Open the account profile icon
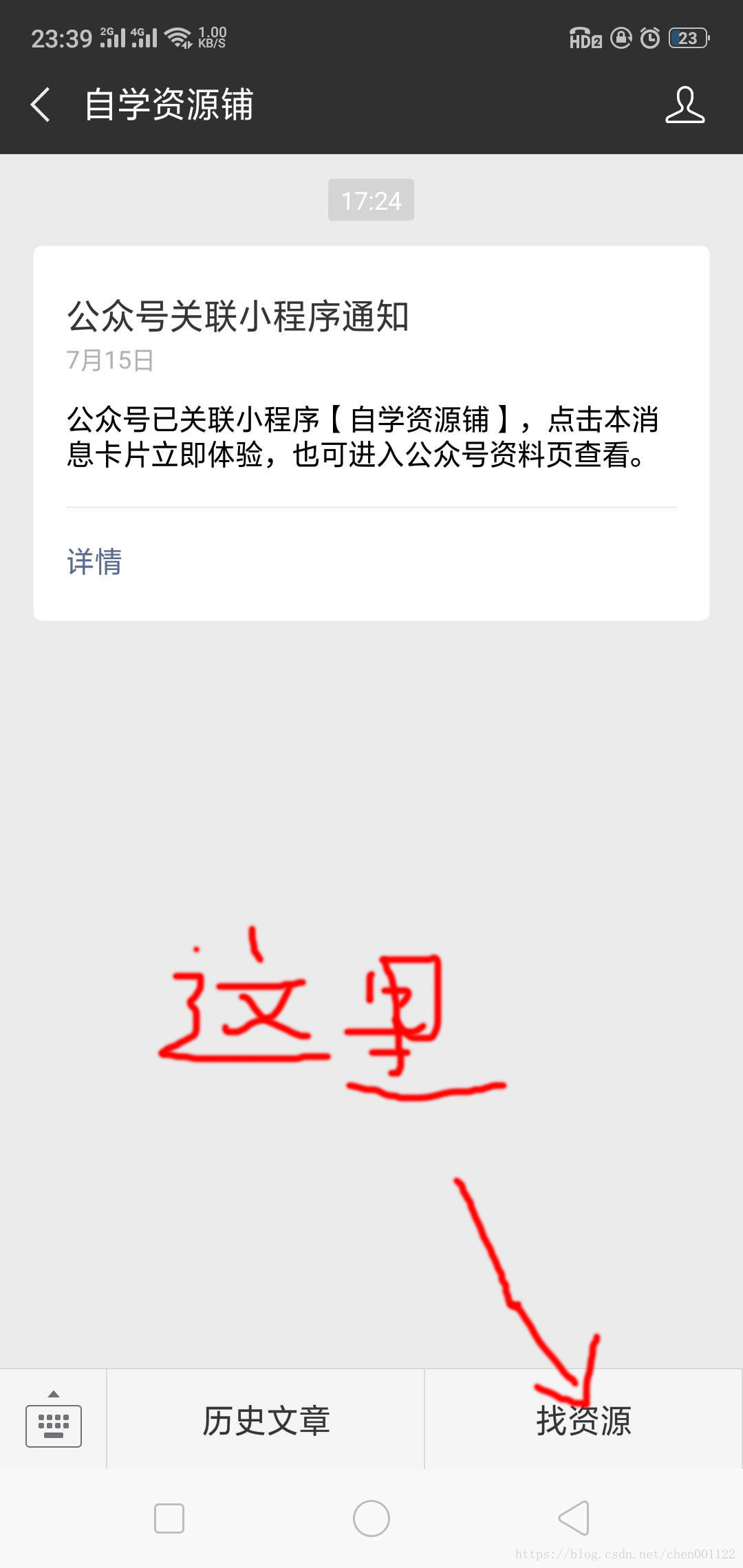Viewport: 743px width, 1568px height. pos(685,105)
